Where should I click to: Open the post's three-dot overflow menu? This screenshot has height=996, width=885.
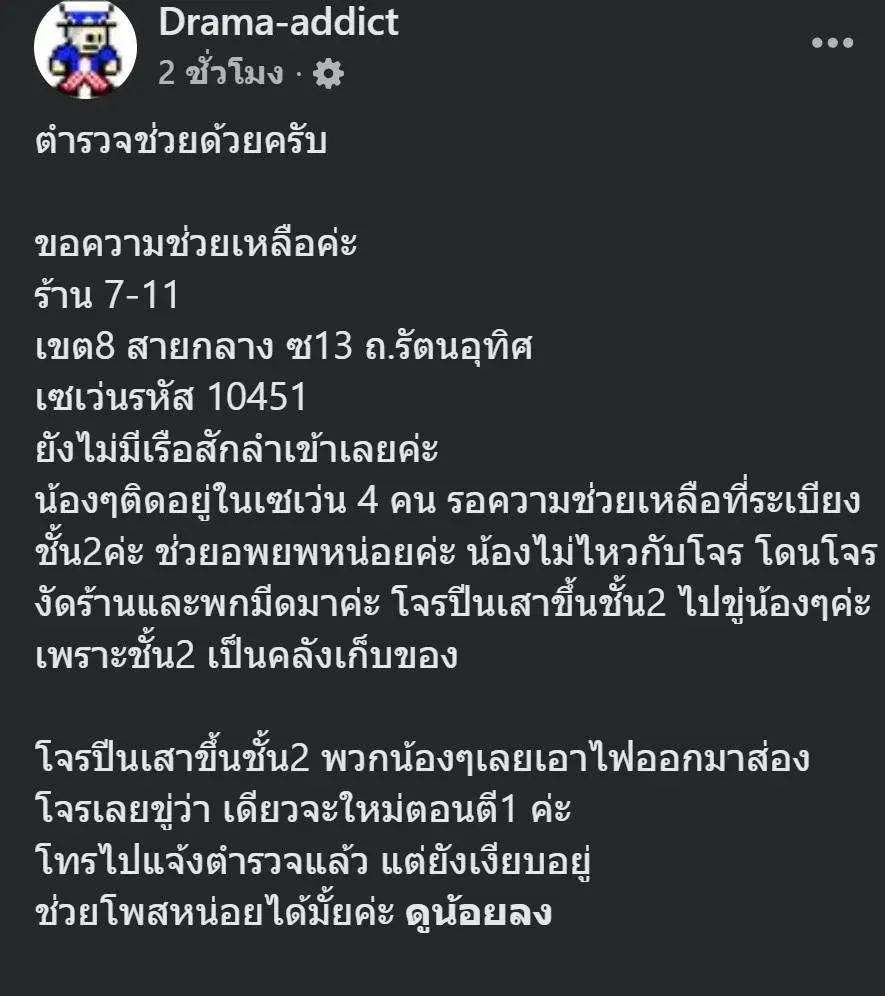pos(831,44)
